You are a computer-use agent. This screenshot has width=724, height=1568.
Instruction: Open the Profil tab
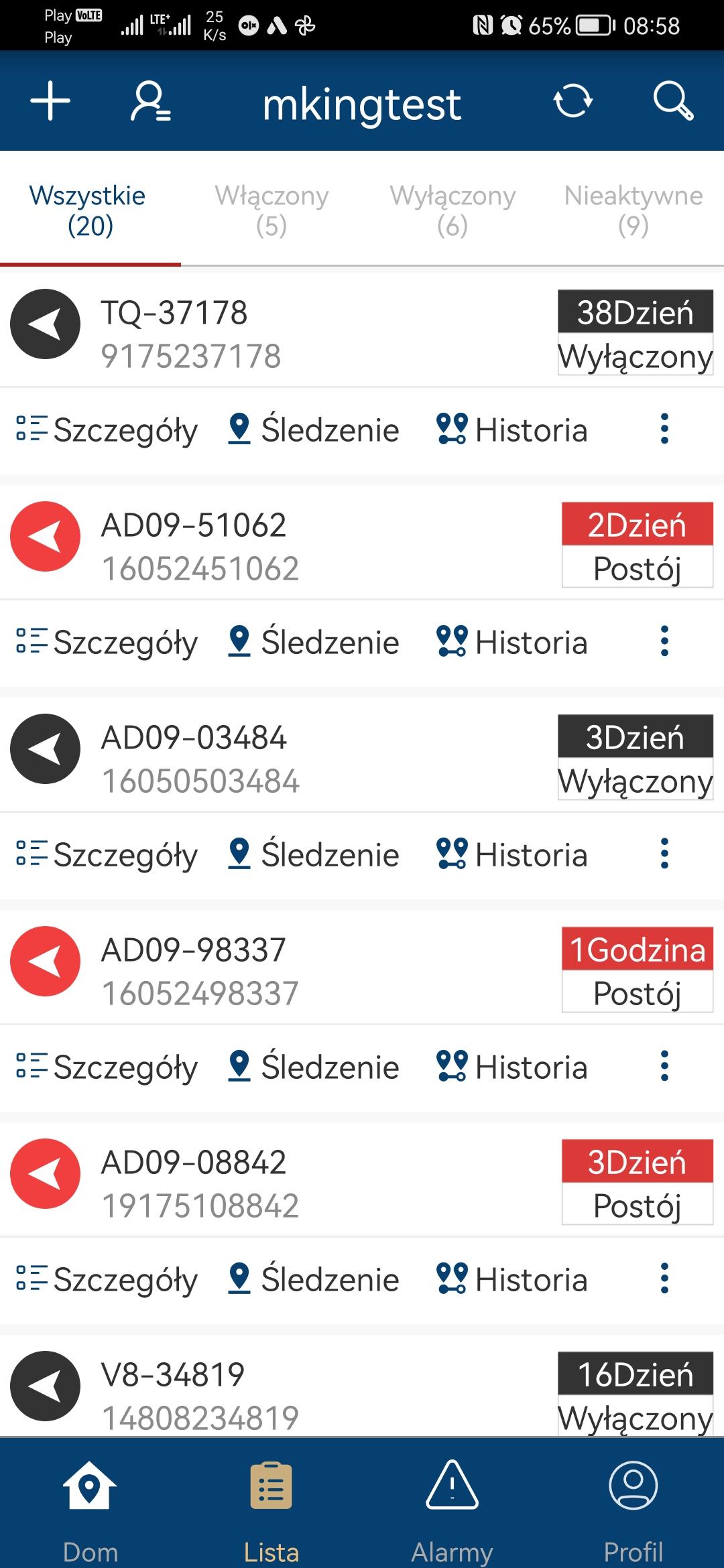tap(633, 1511)
